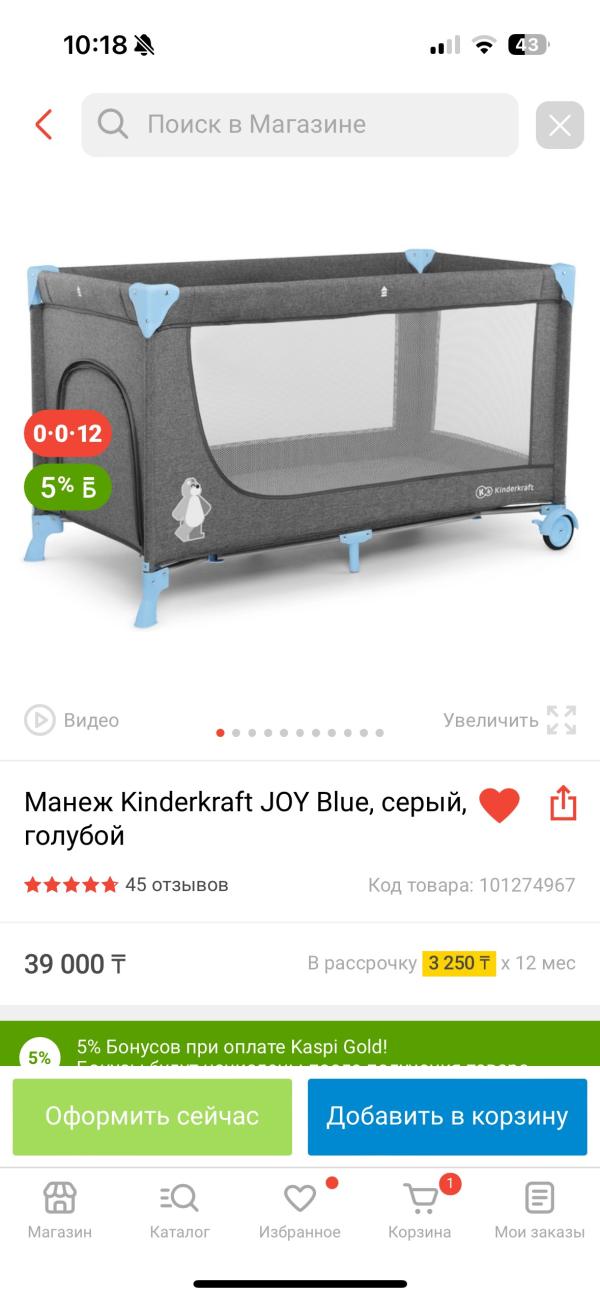
Task: Close the page with the X button
Action: coord(560,125)
